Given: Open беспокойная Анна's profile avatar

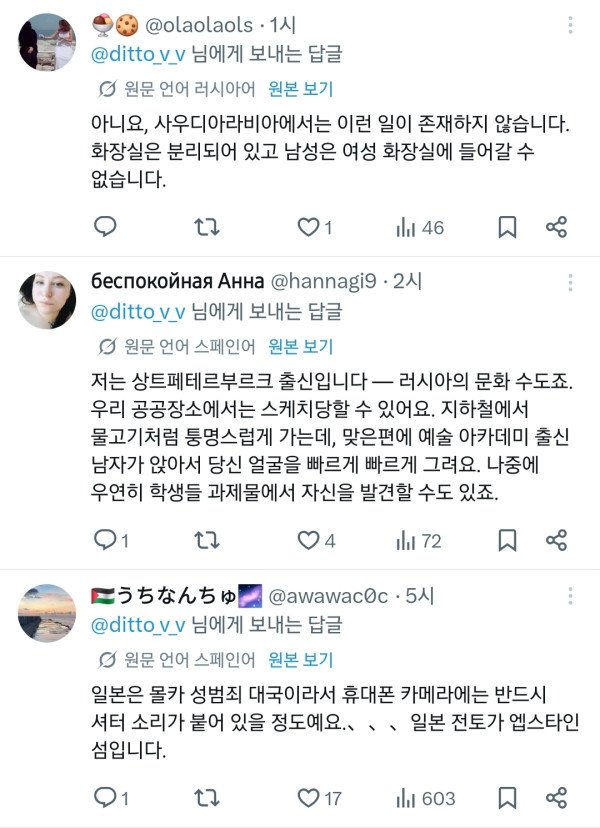Looking at the screenshot, I should click(x=47, y=299).
